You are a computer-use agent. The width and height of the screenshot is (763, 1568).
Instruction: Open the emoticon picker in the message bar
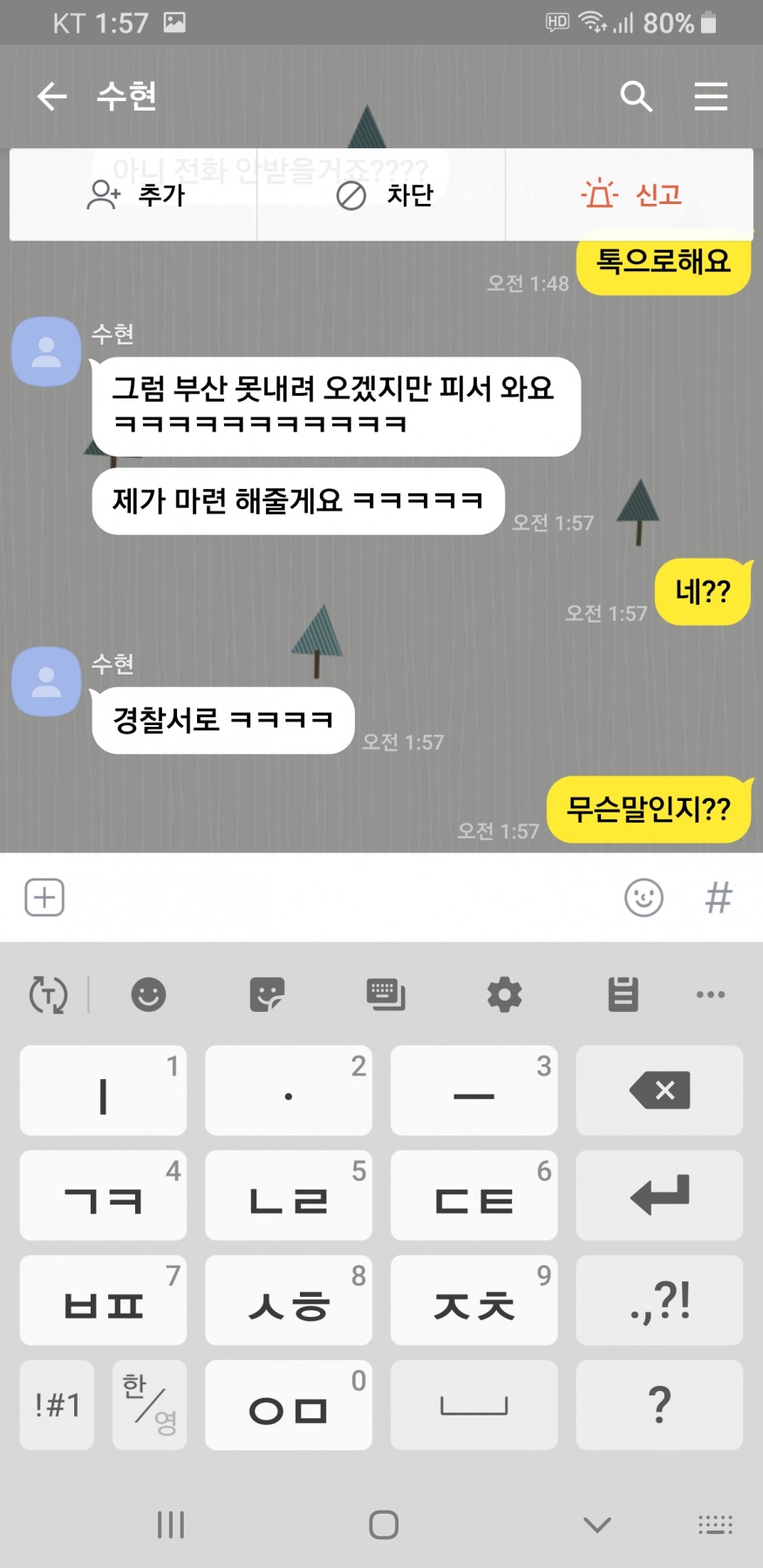tap(644, 897)
